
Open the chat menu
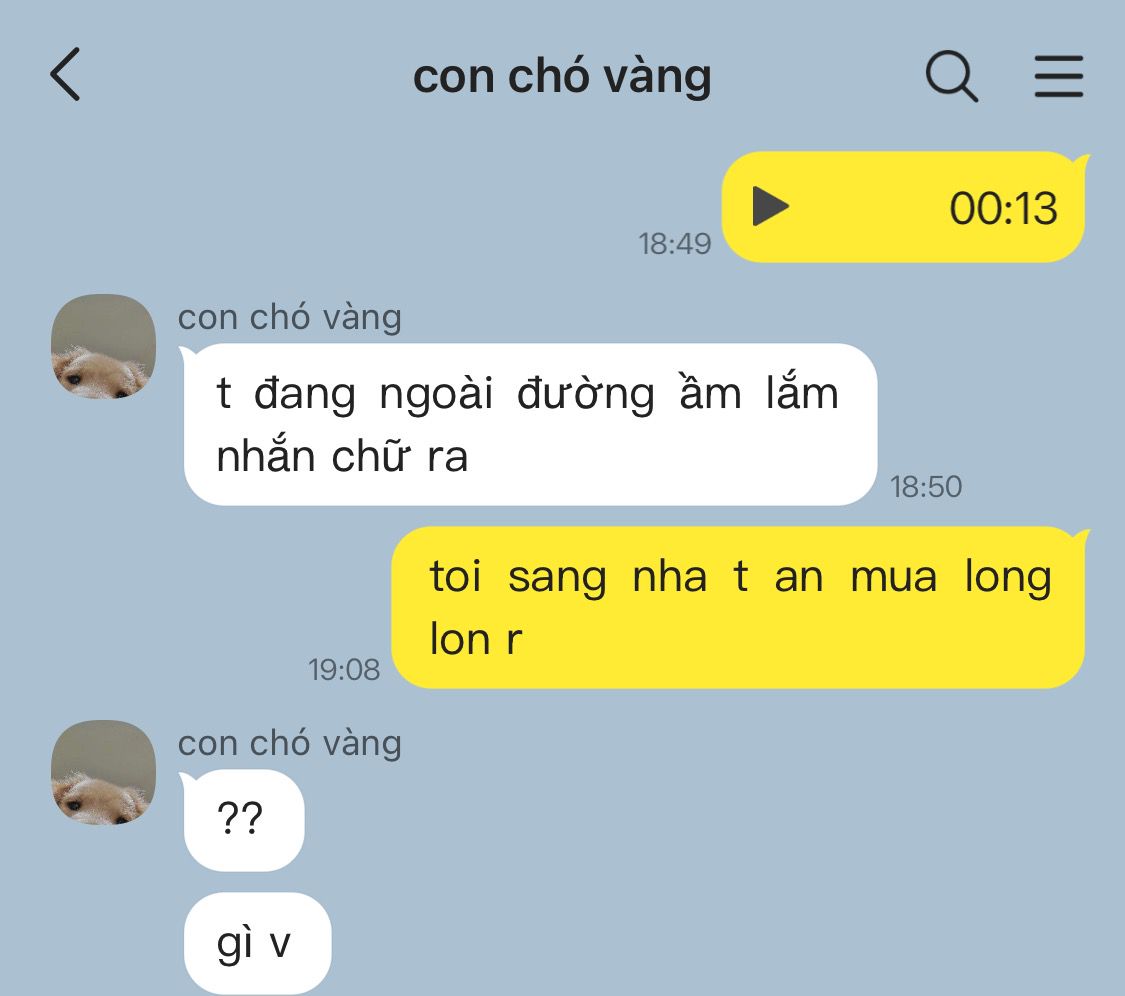1058,76
